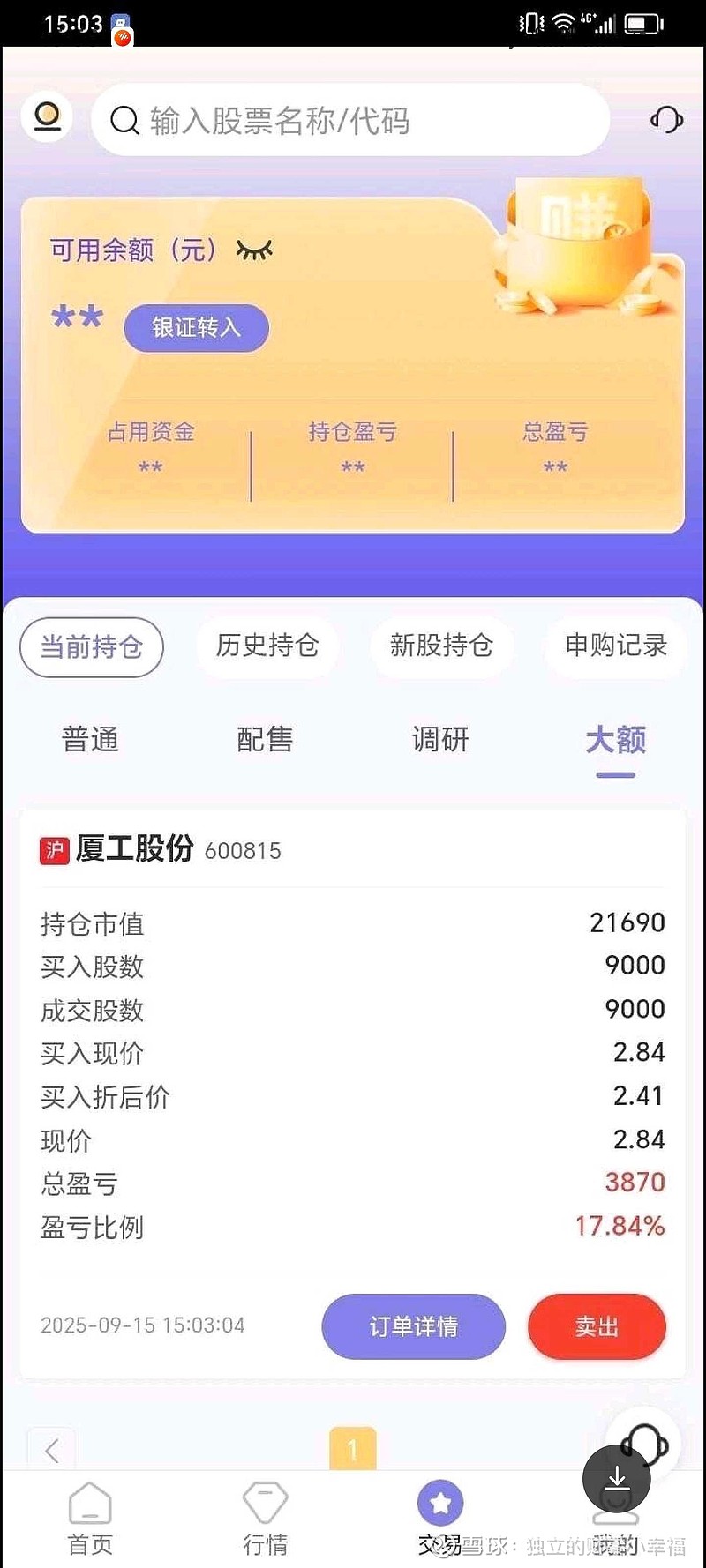Click the stock search input field

pyautogui.click(x=353, y=121)
